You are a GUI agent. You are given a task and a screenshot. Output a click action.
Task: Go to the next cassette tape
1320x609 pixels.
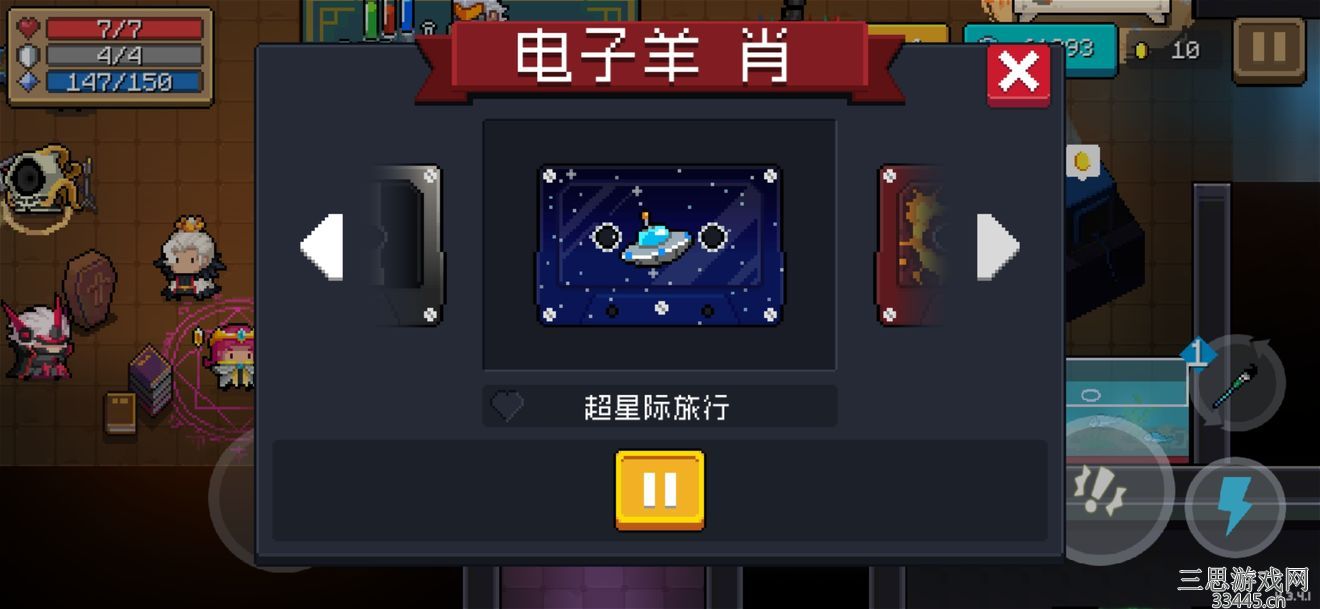point(997,245)
